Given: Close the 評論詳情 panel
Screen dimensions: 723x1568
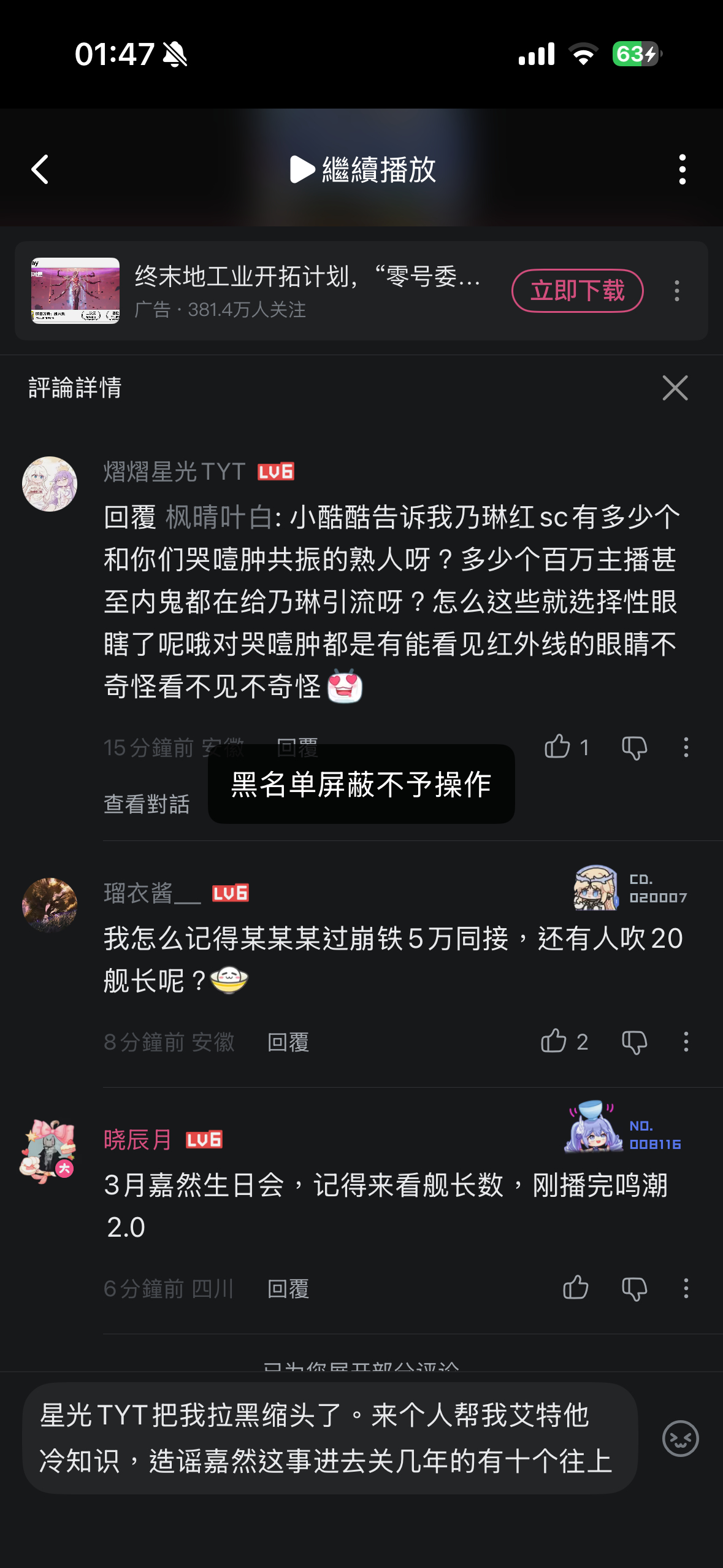Looking at the screenshot, I should [x=675, y=388].
